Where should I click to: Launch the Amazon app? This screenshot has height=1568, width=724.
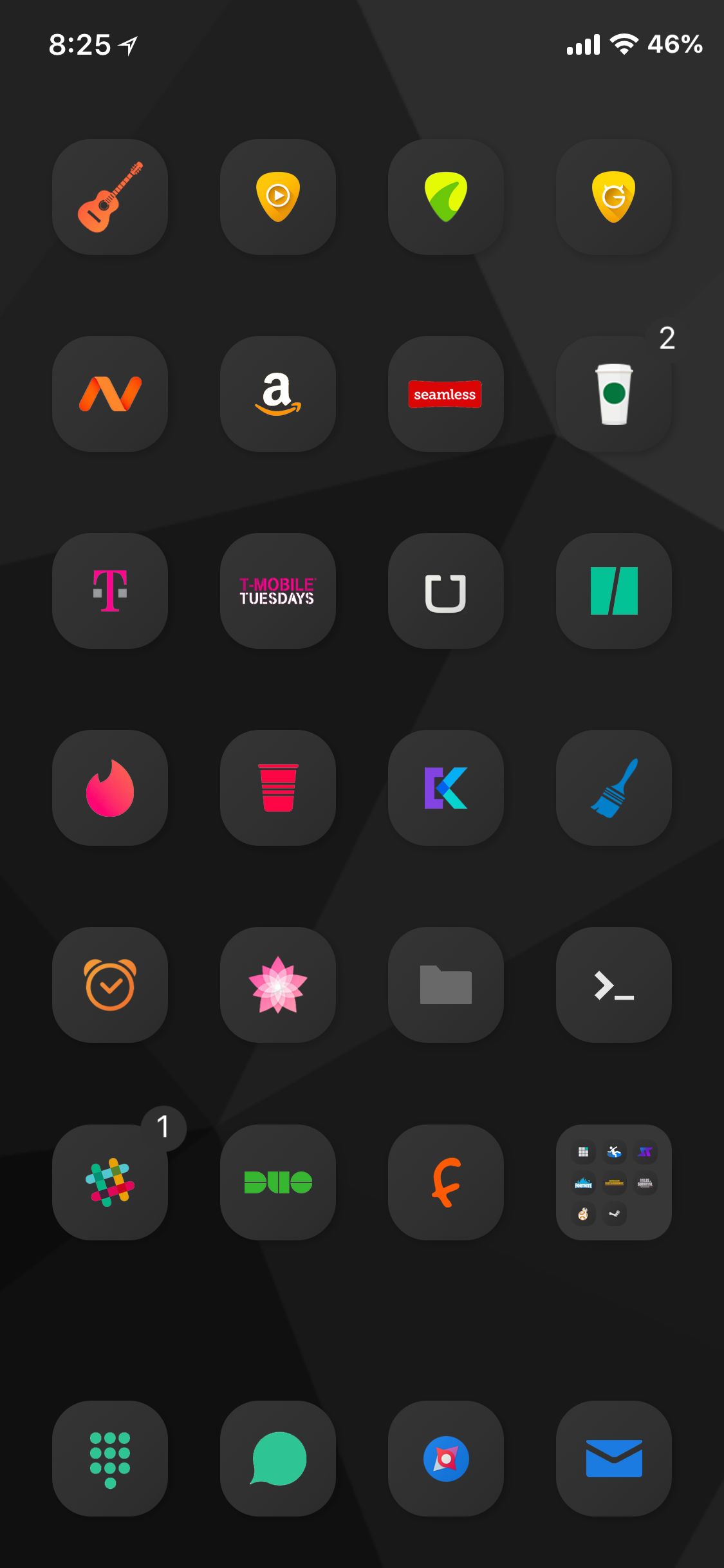point(278,394)
